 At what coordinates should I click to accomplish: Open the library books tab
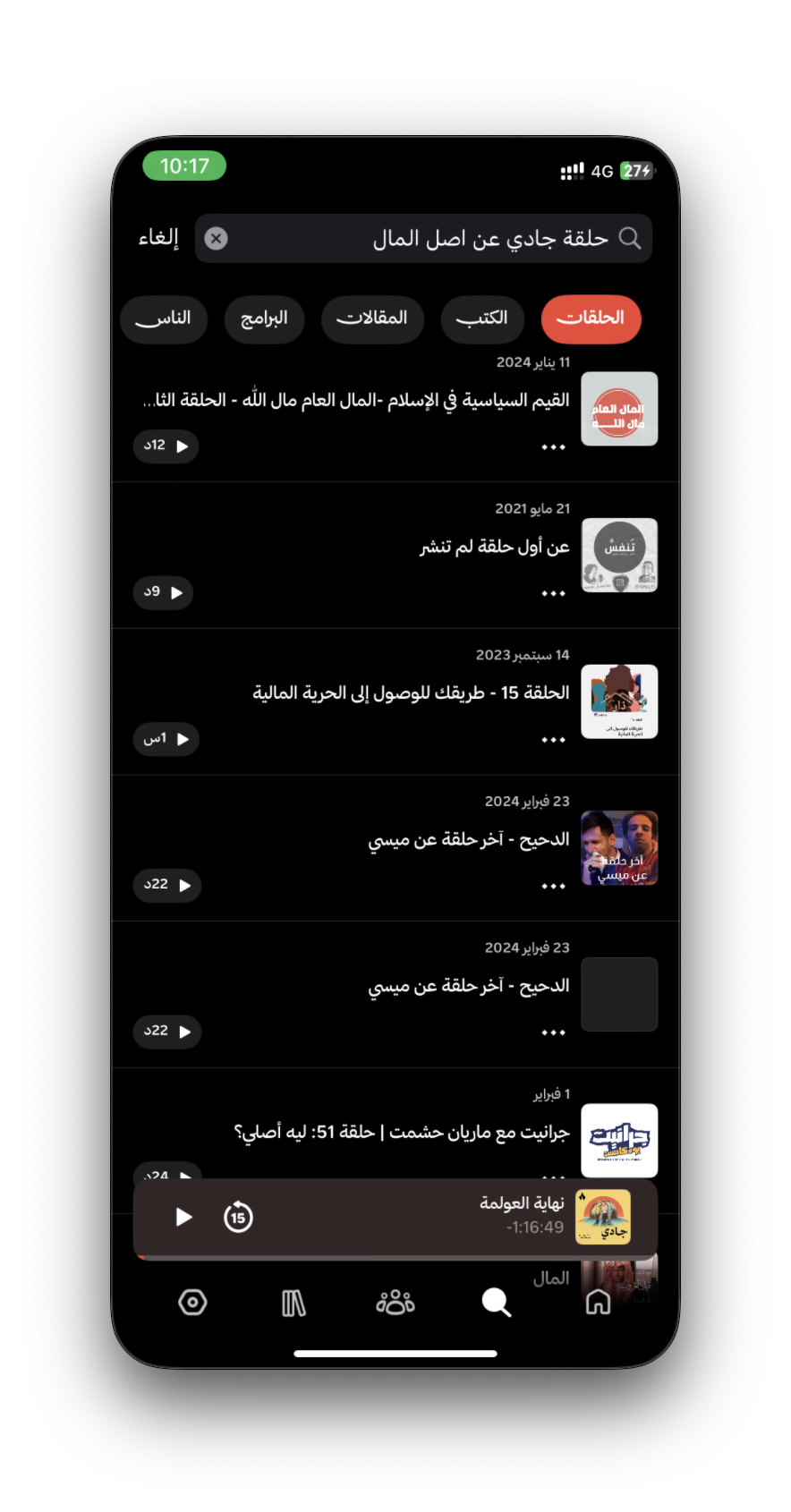coord(293,1303)
